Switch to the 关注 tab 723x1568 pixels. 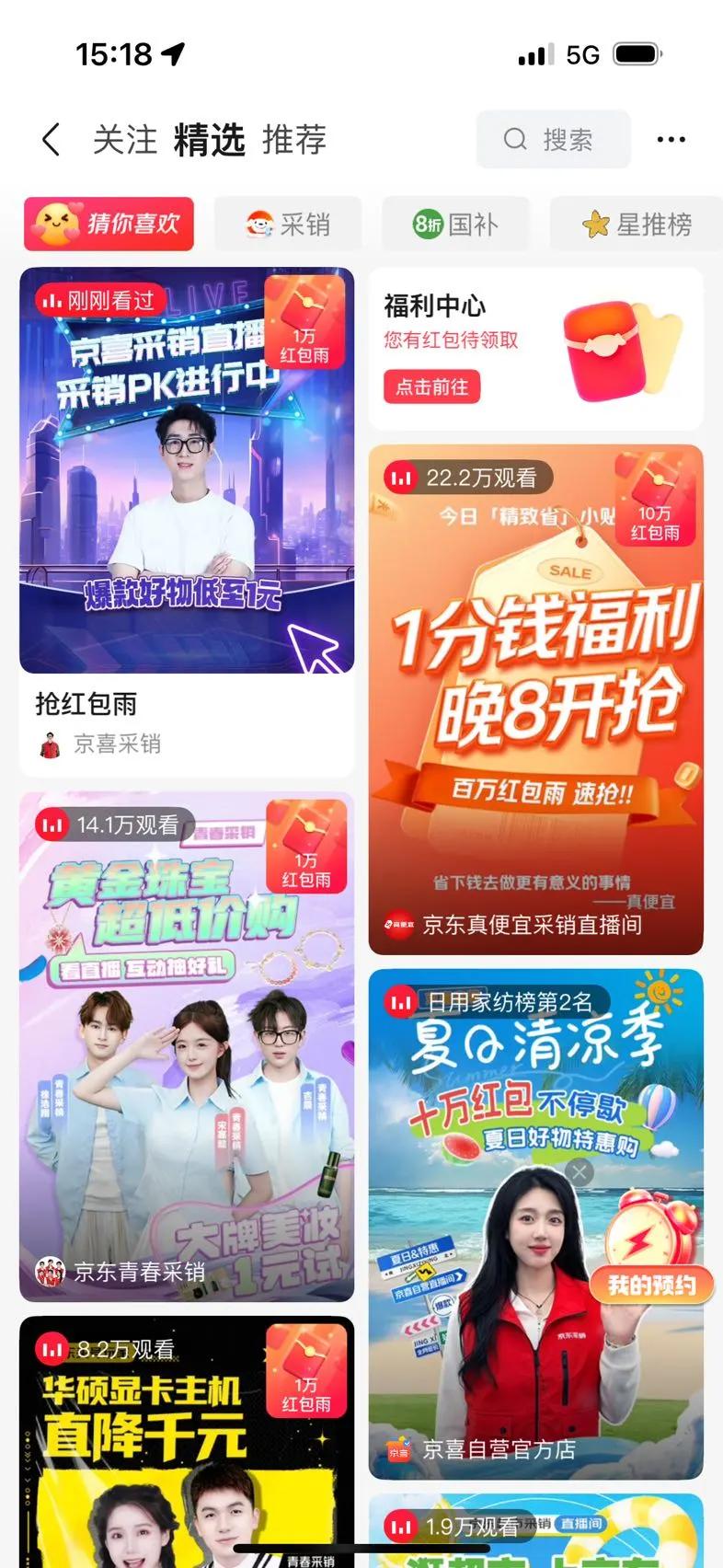pos(125,140)
